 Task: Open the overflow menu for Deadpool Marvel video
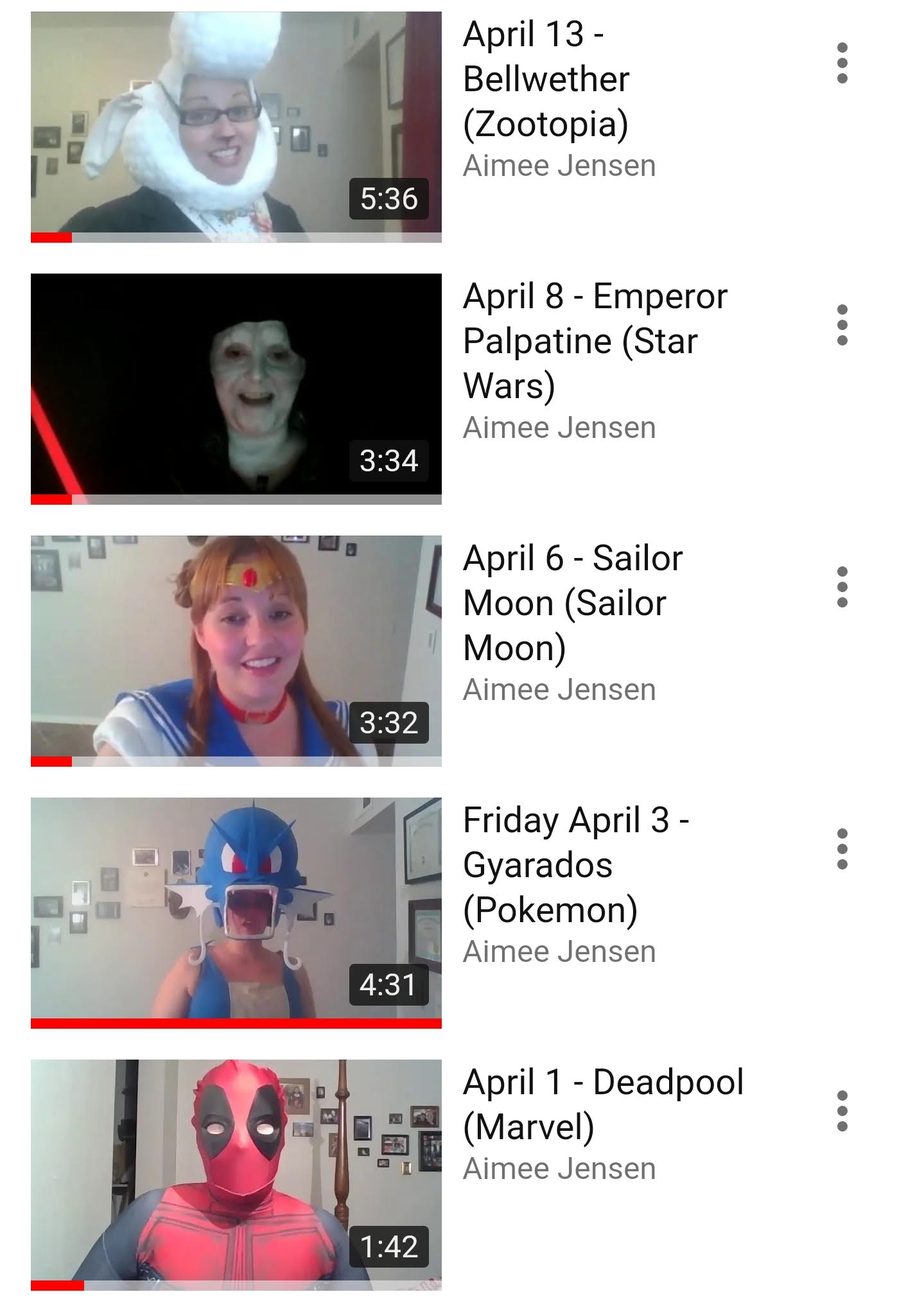coord(842,1111)
